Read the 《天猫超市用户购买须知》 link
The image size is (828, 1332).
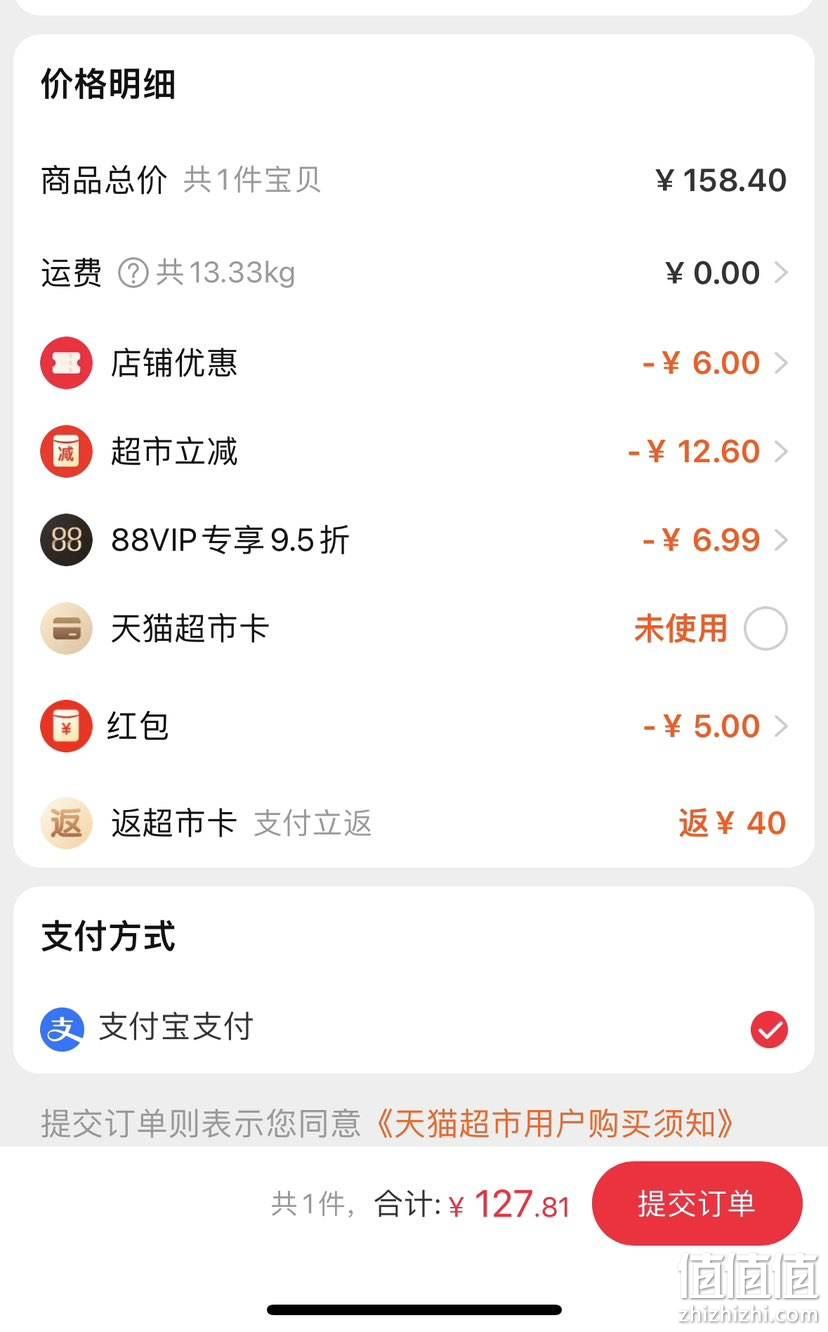click(x=554, y=1123)
